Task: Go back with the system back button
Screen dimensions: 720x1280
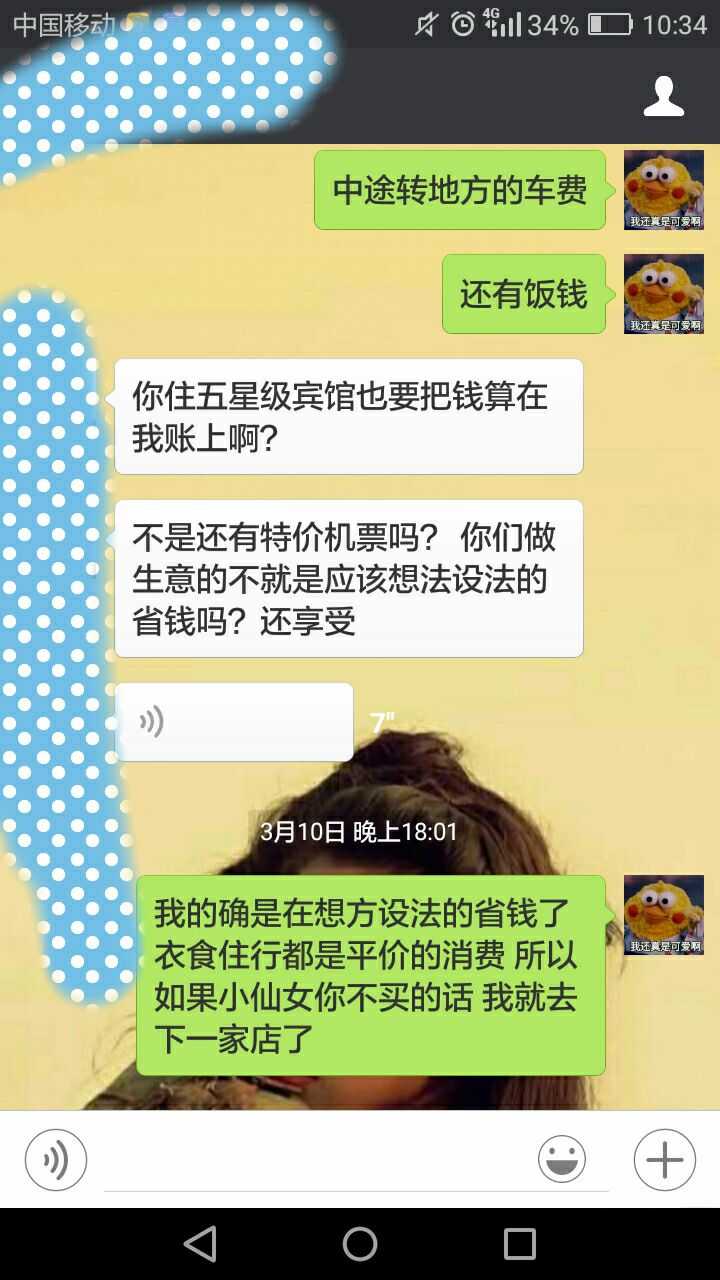Action: (x=200, y=1244)
